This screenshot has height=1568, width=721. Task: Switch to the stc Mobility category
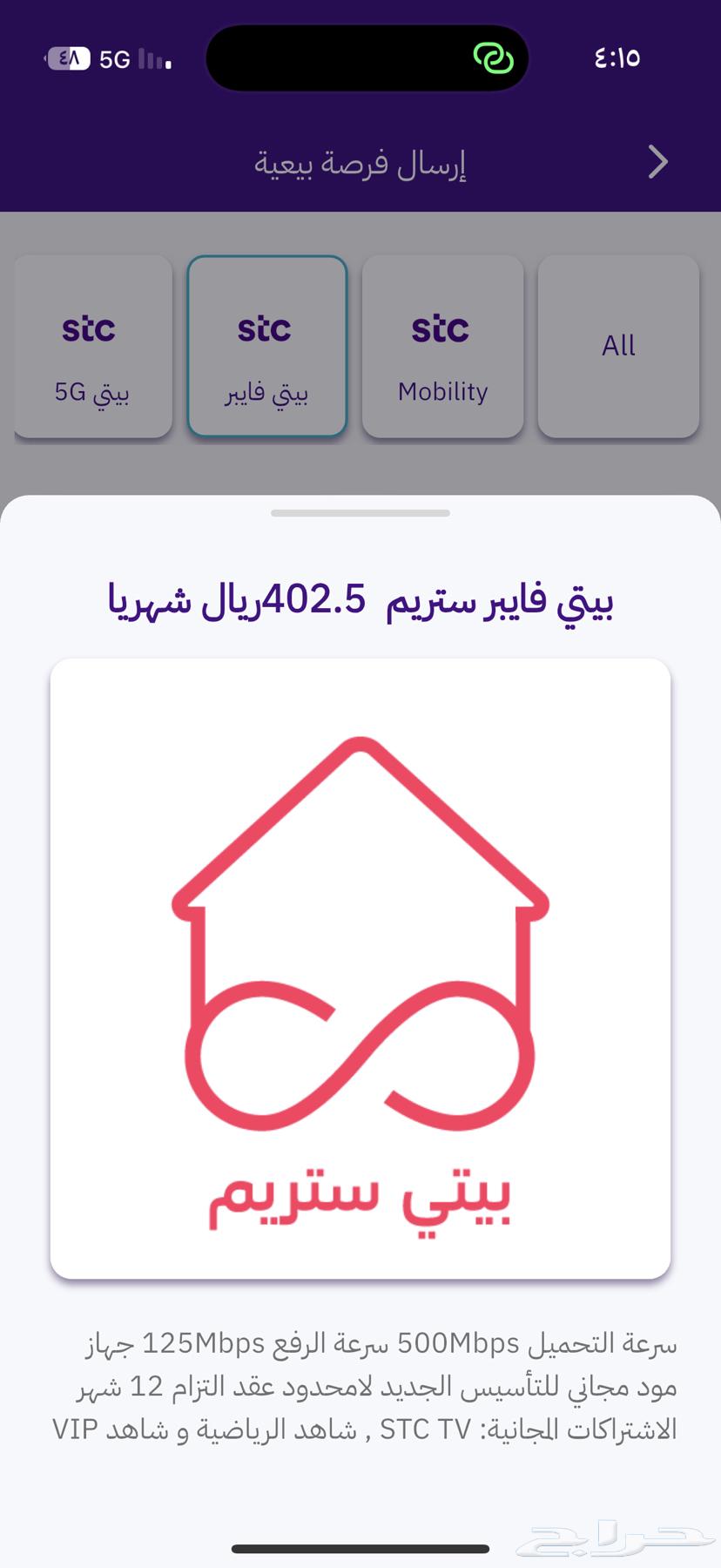(x=442, y=347)
